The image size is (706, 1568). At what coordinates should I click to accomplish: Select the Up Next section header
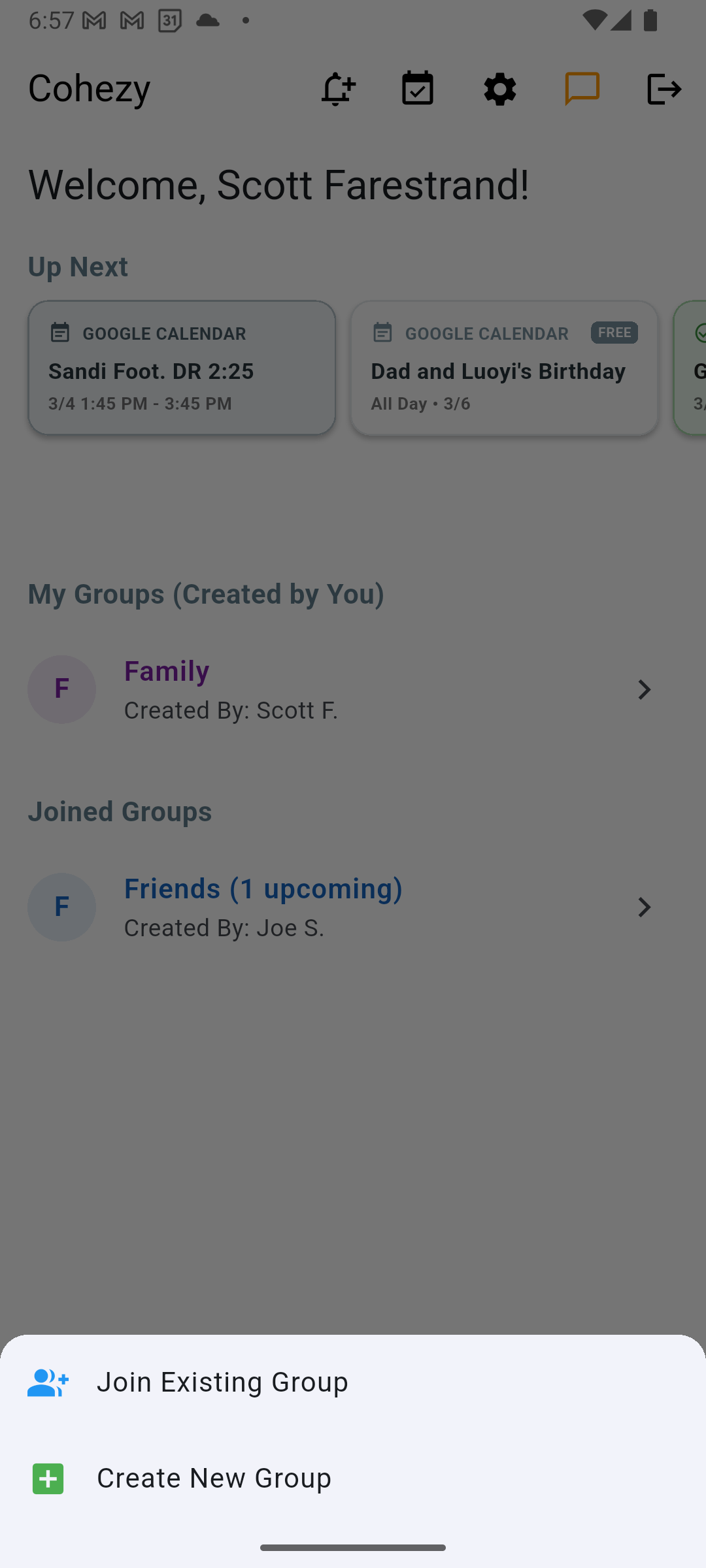(x=77, y=267)
